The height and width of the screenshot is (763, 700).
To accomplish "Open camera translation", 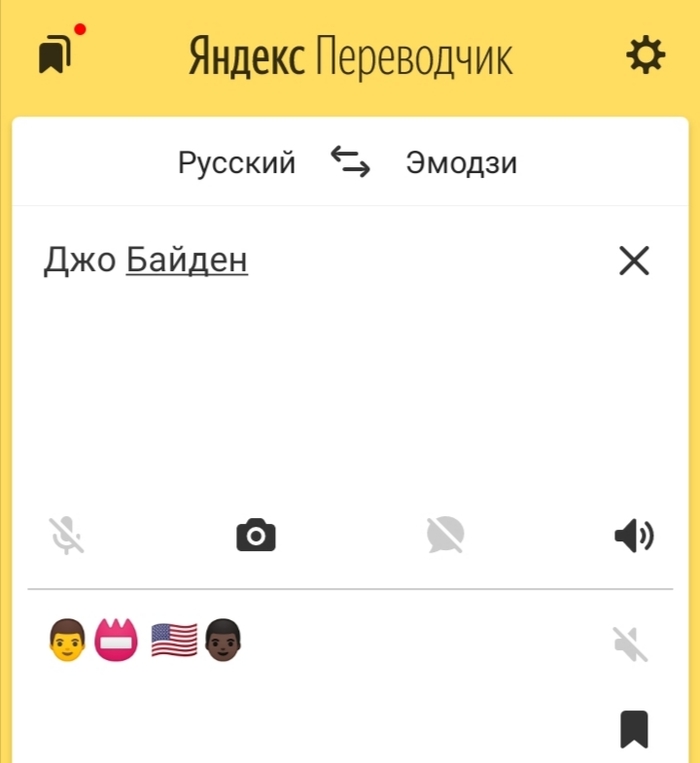I will coord(256,536).
